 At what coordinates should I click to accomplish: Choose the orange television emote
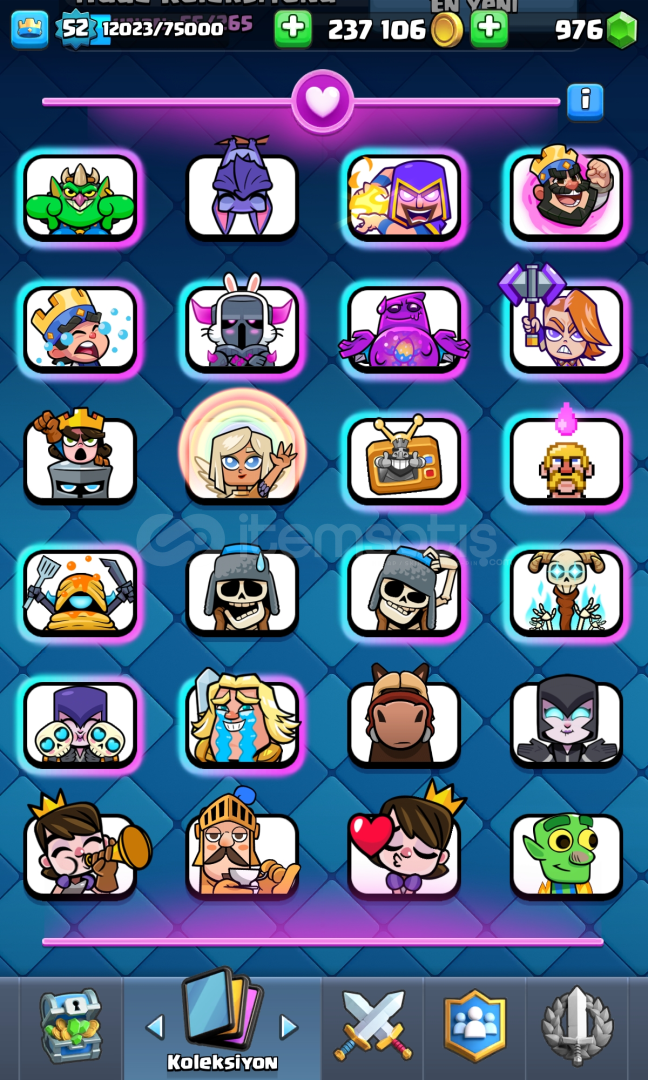click(x=404, y=459)
